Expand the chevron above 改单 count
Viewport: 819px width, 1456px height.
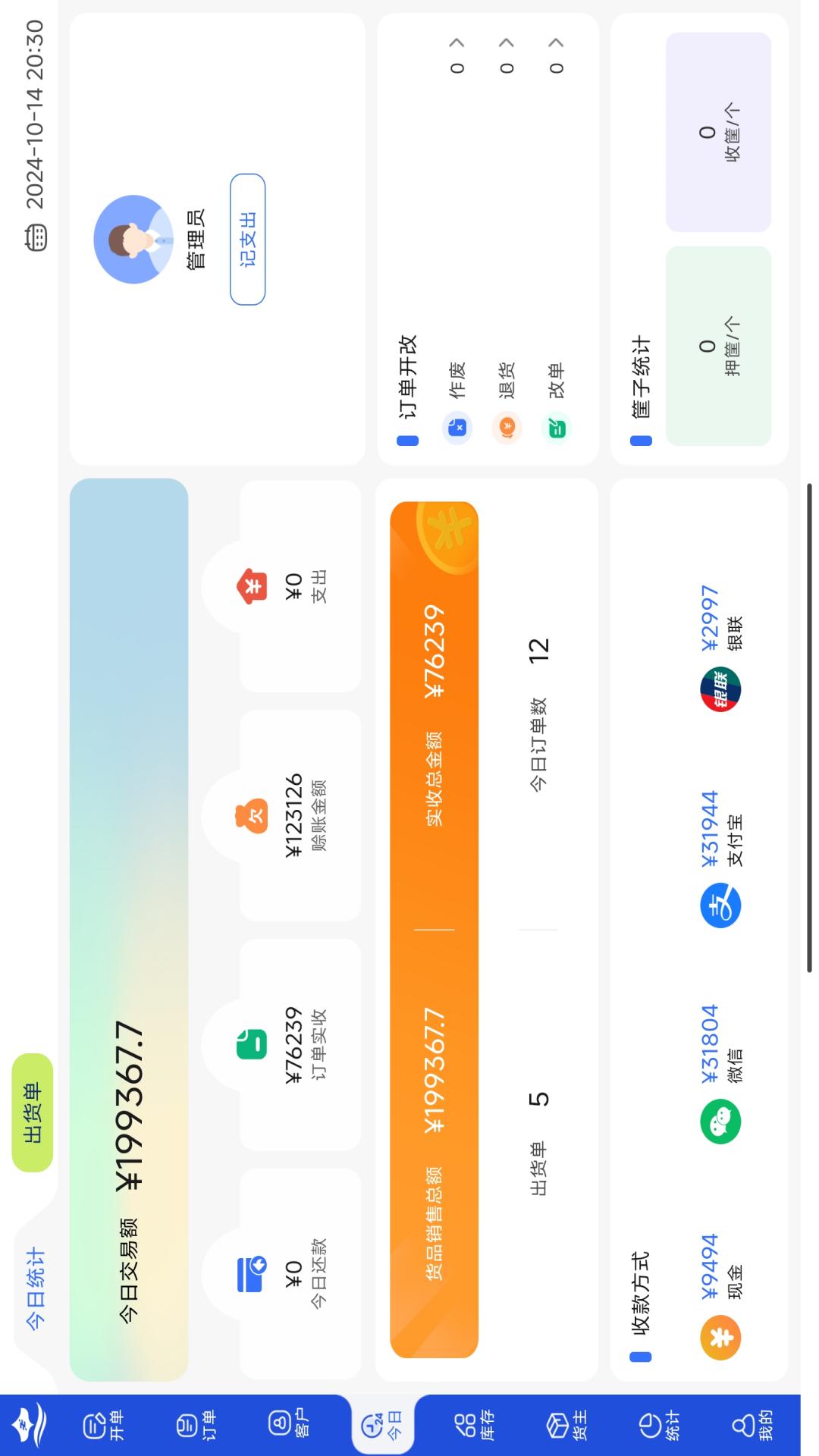(x=557, y=43)
